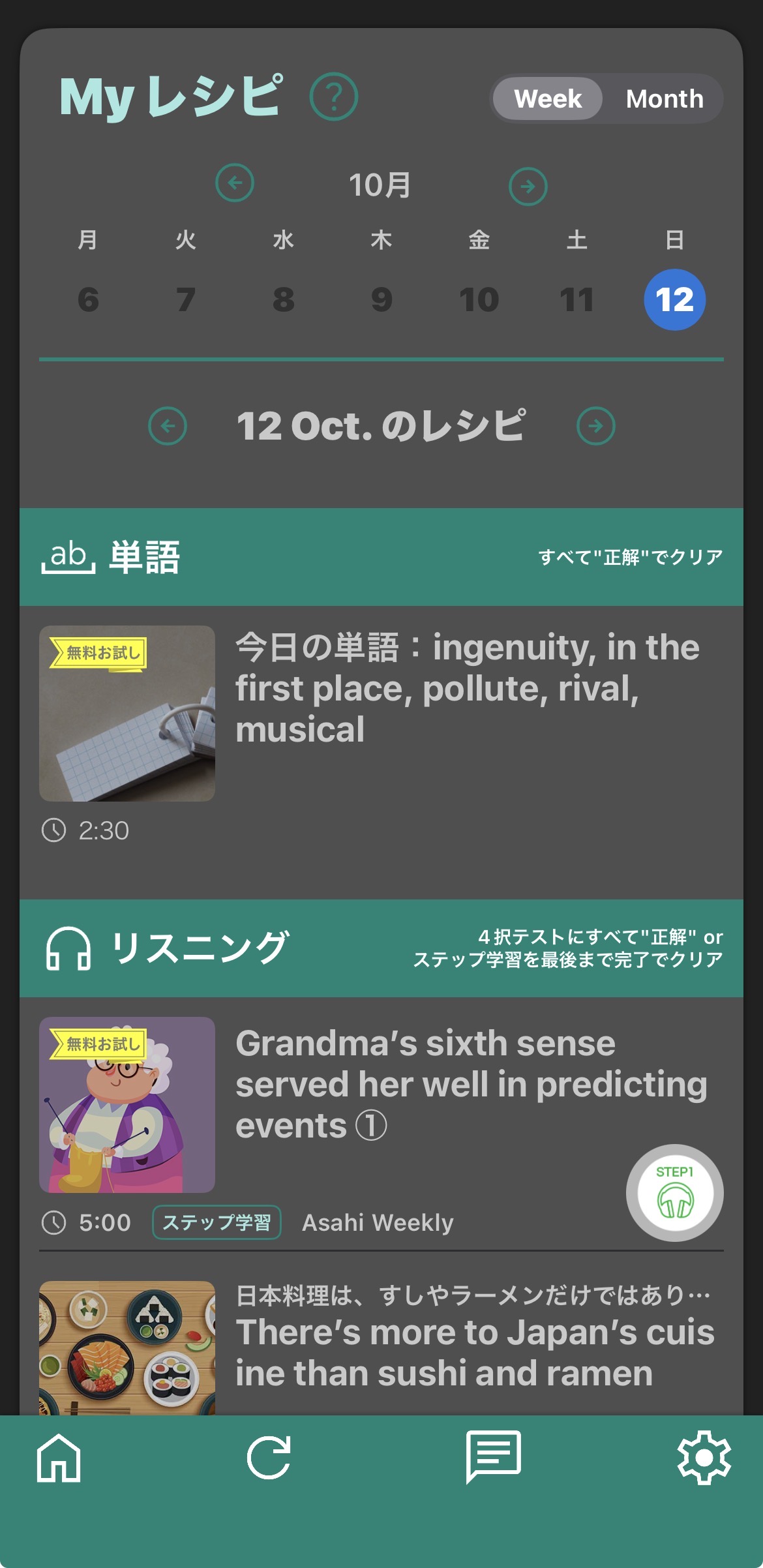Image resolution: width=763 pixels, height=1568 pixels.
Task: Select date 6 in the calendar
Action: (x=88, y=299)
